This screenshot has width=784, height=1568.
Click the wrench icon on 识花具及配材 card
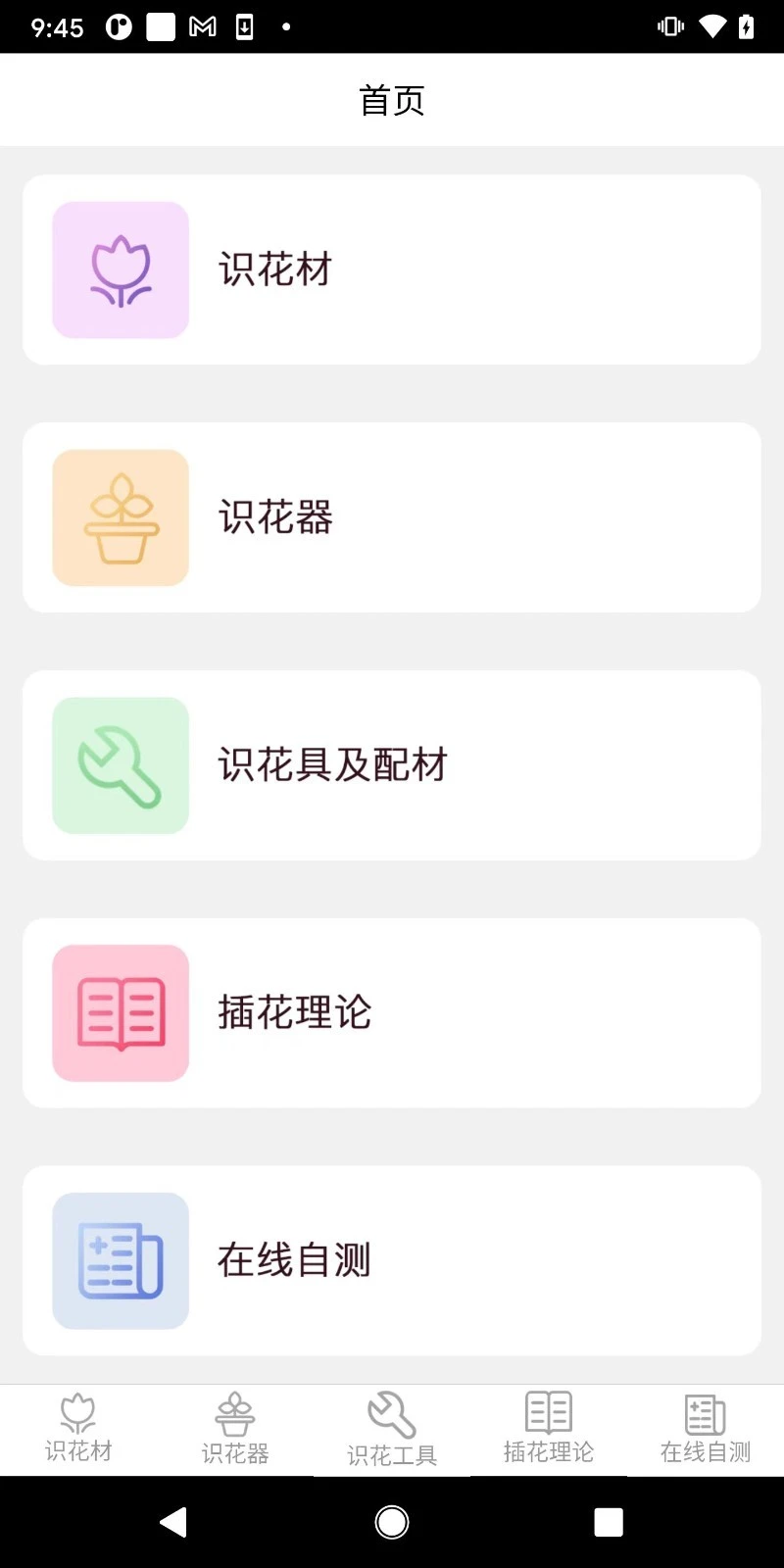120,765
